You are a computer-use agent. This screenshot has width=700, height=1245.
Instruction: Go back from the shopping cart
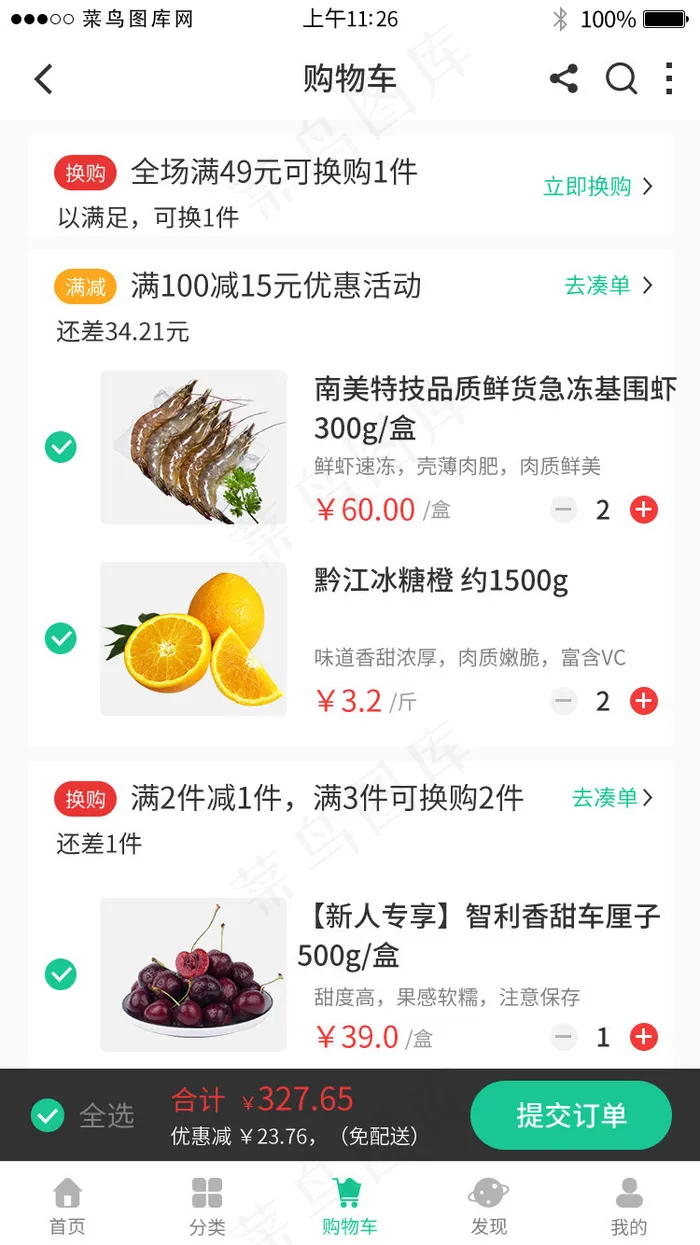click(x=43, y=79)
